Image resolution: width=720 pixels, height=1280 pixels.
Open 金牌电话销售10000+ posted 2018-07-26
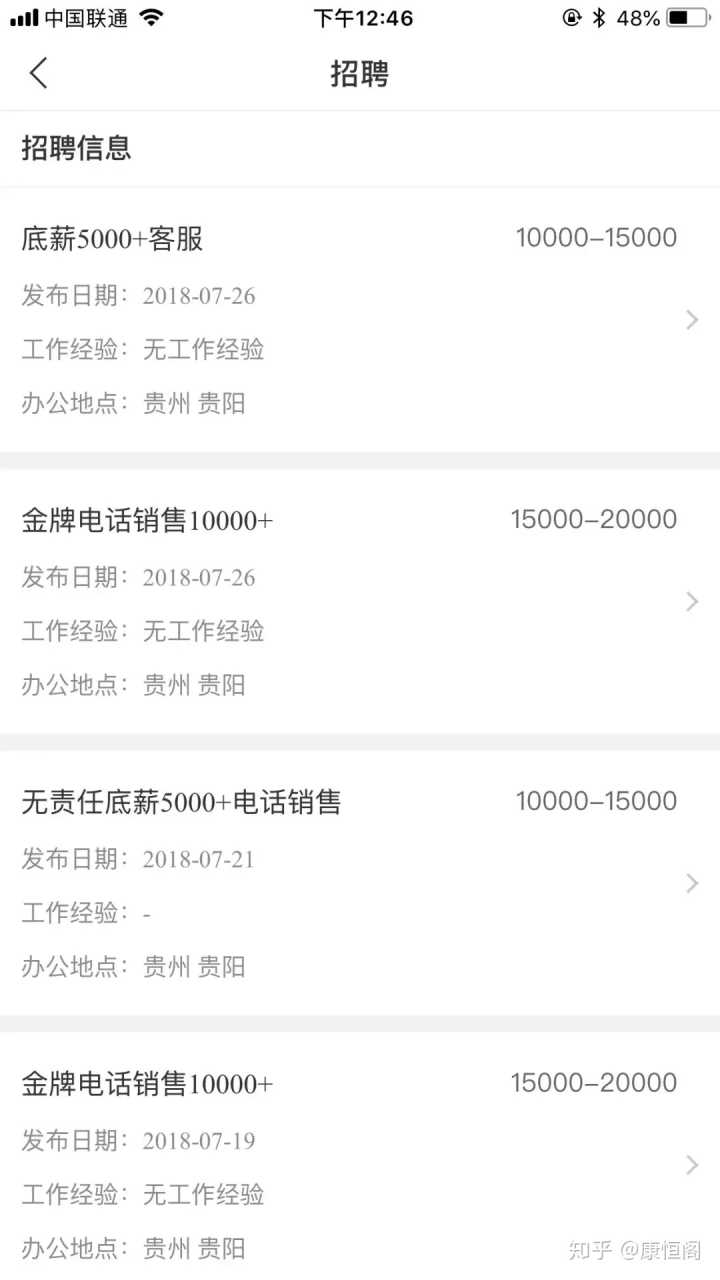(360, 601)
